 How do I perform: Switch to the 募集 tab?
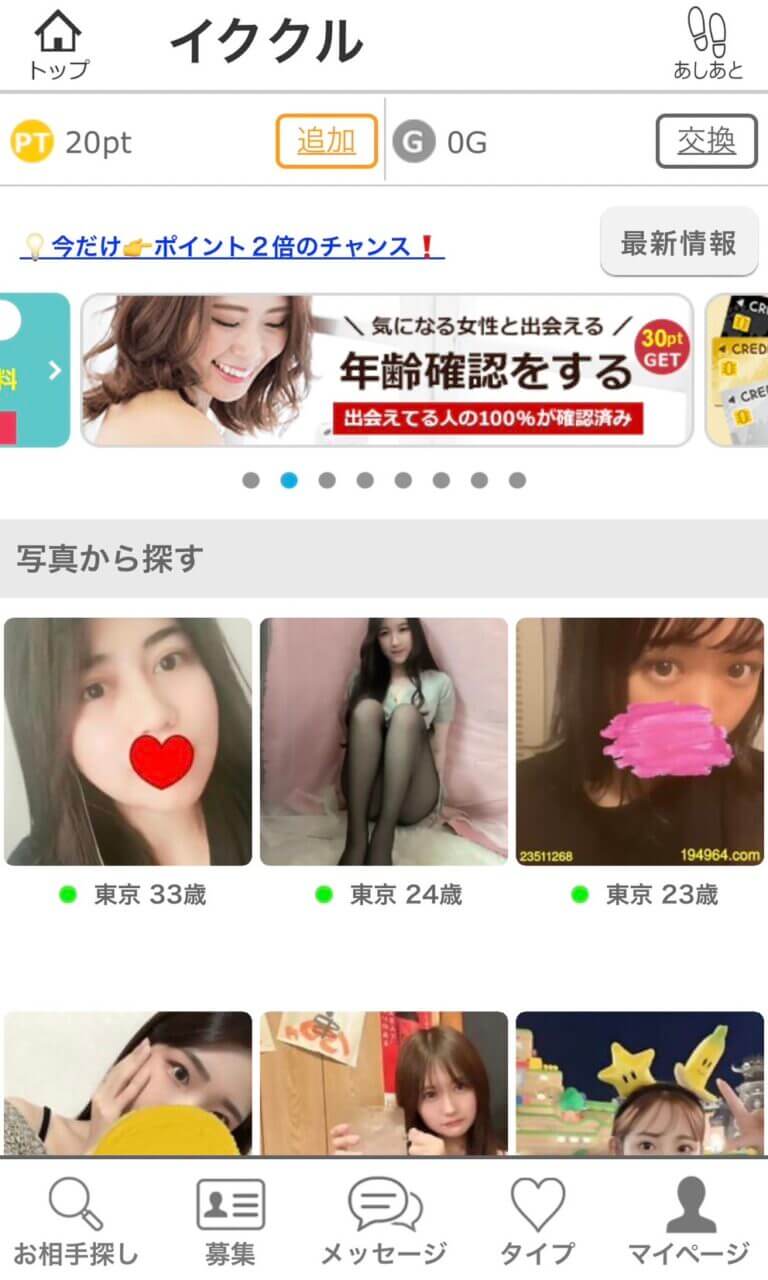(230, 1220)
